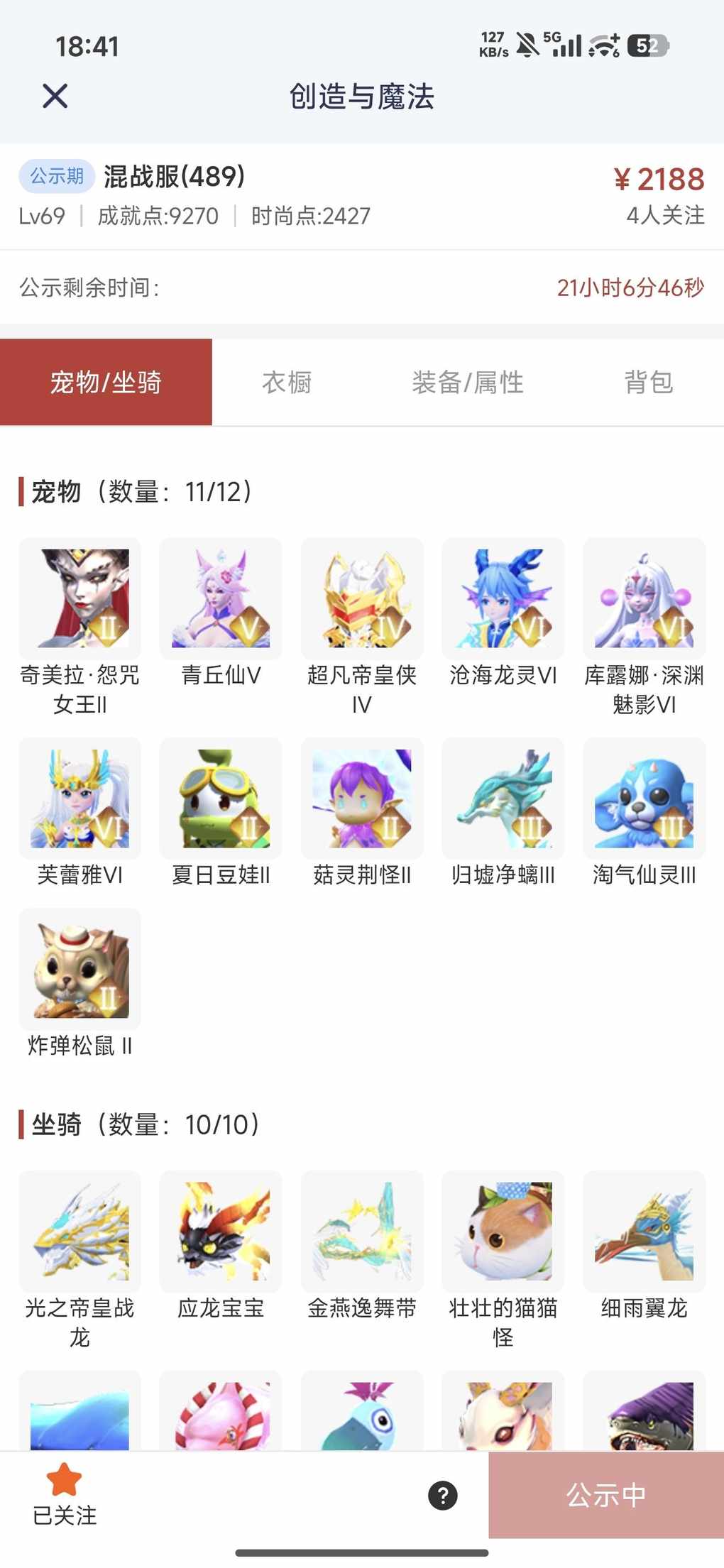Unfollow this listing via 已关注 star
The image size is (724, 1568).
(65, 1493)
